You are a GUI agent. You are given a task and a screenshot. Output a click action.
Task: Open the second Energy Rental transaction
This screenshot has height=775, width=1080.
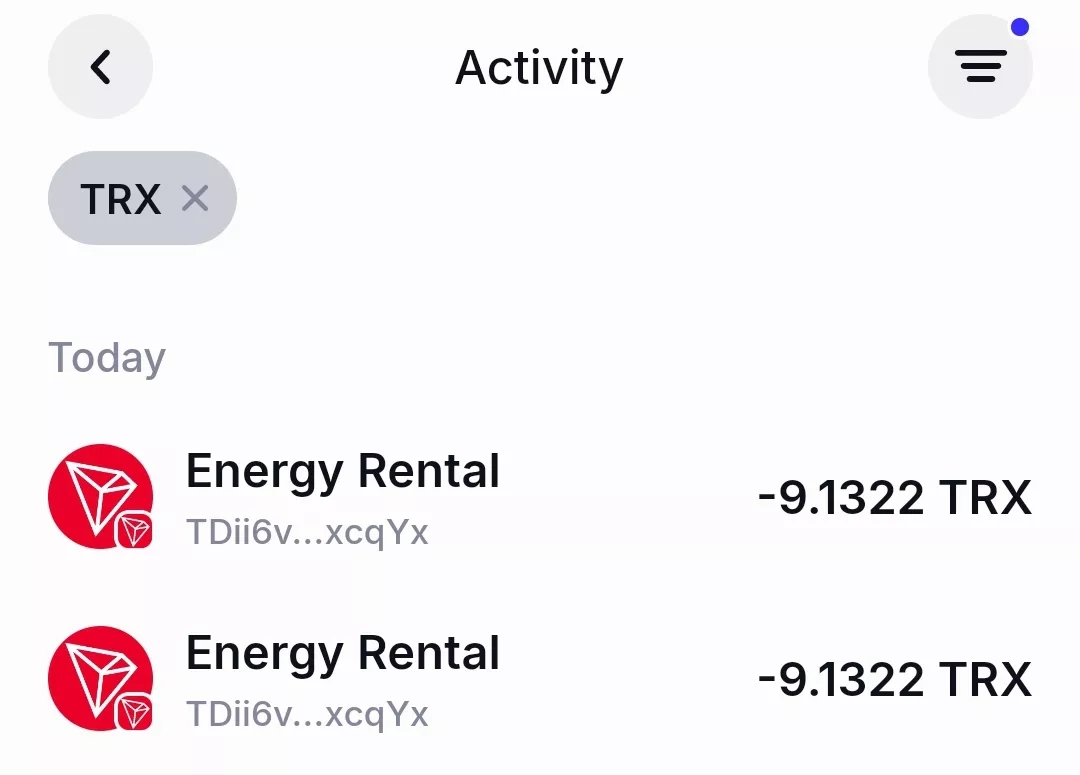tap(540, 679)
